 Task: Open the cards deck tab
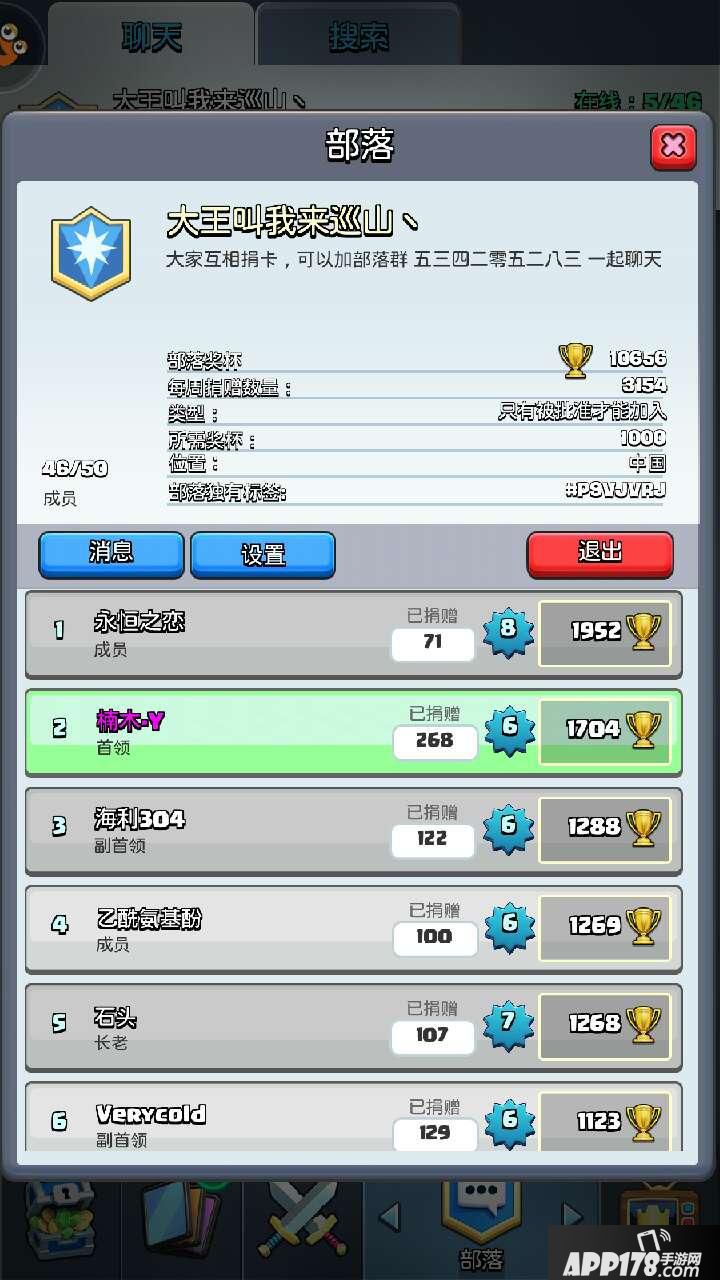178,1218
